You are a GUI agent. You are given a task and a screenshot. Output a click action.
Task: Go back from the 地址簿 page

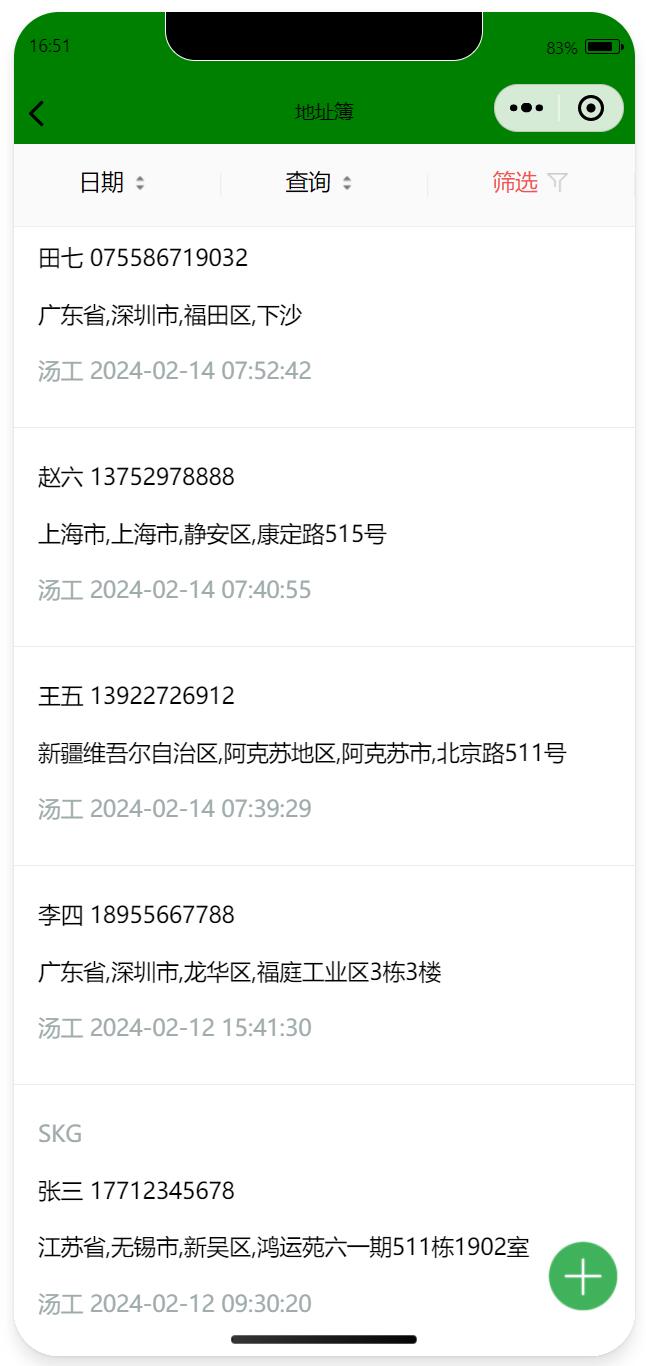(x=37, y=113)
